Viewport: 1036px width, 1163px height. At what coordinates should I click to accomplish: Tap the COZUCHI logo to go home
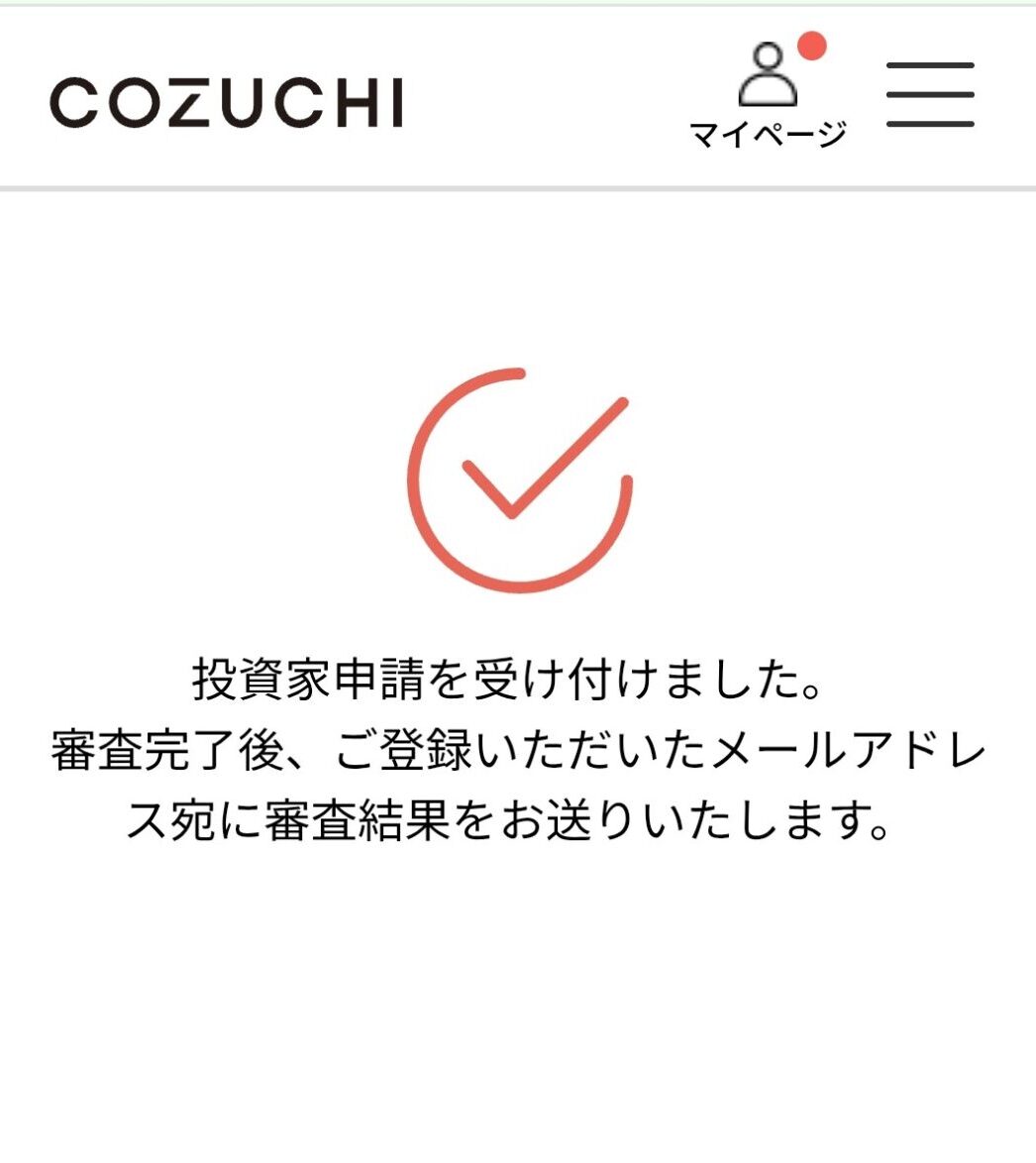tap(227, 103)
